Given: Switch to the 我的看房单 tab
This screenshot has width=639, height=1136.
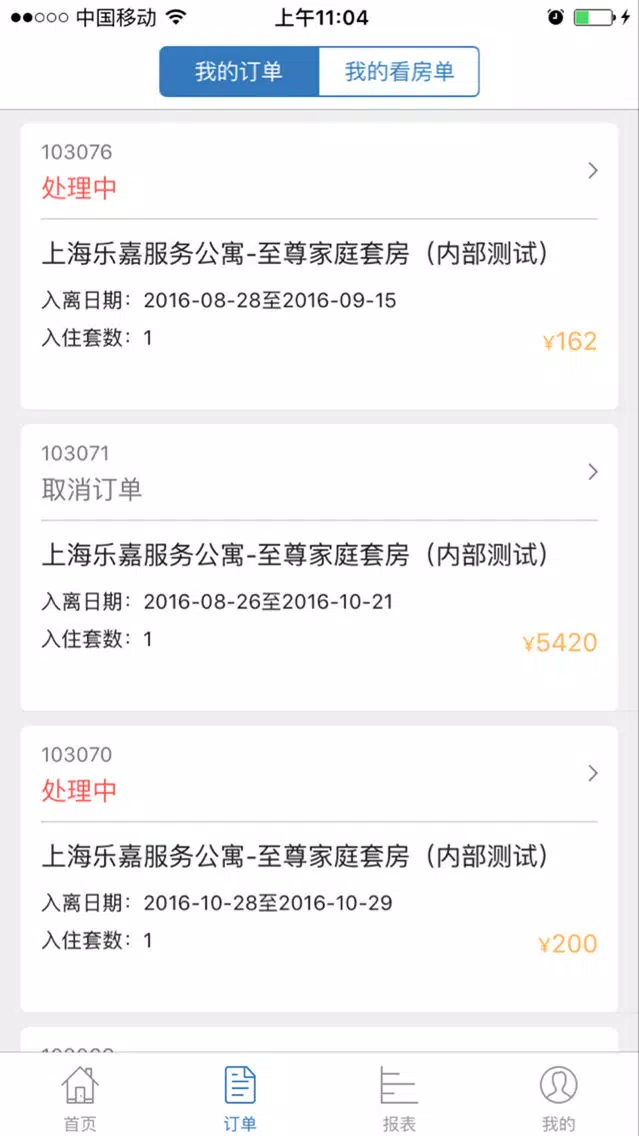Looking at the screenshot, I should click(x=399, y=72).
